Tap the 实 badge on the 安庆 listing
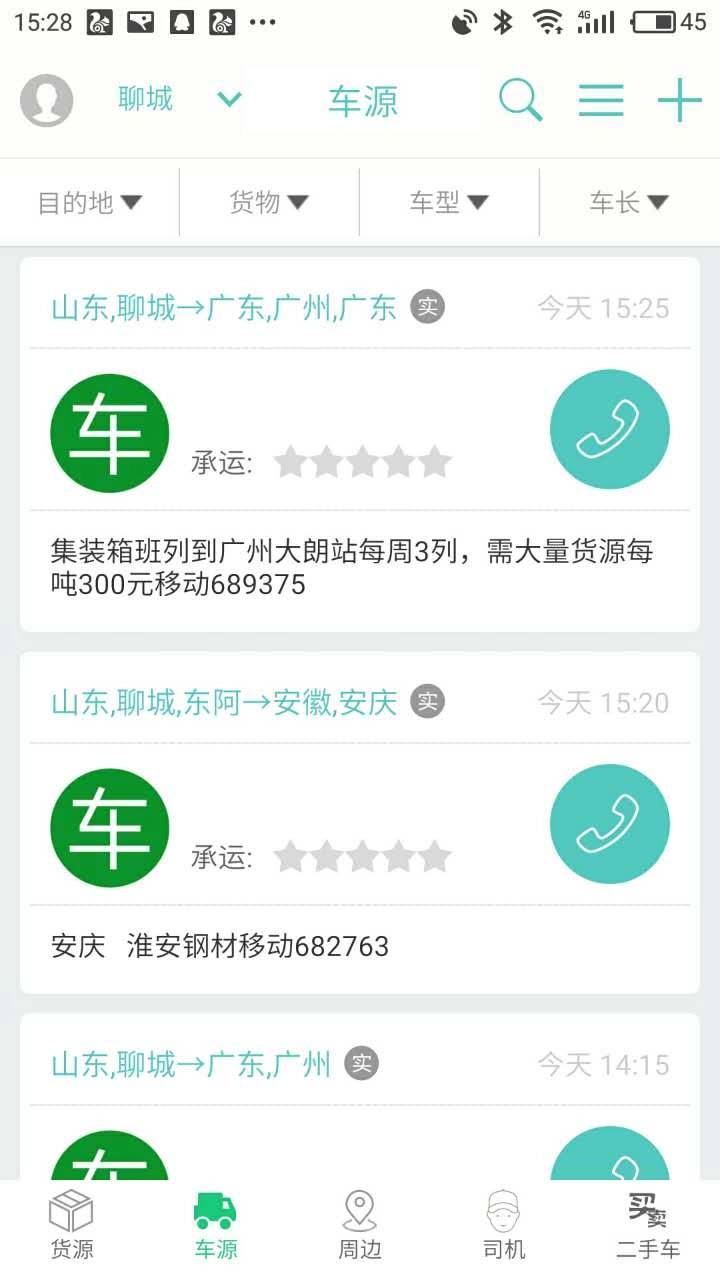720x1280 pixels. [x=427, y=701]
